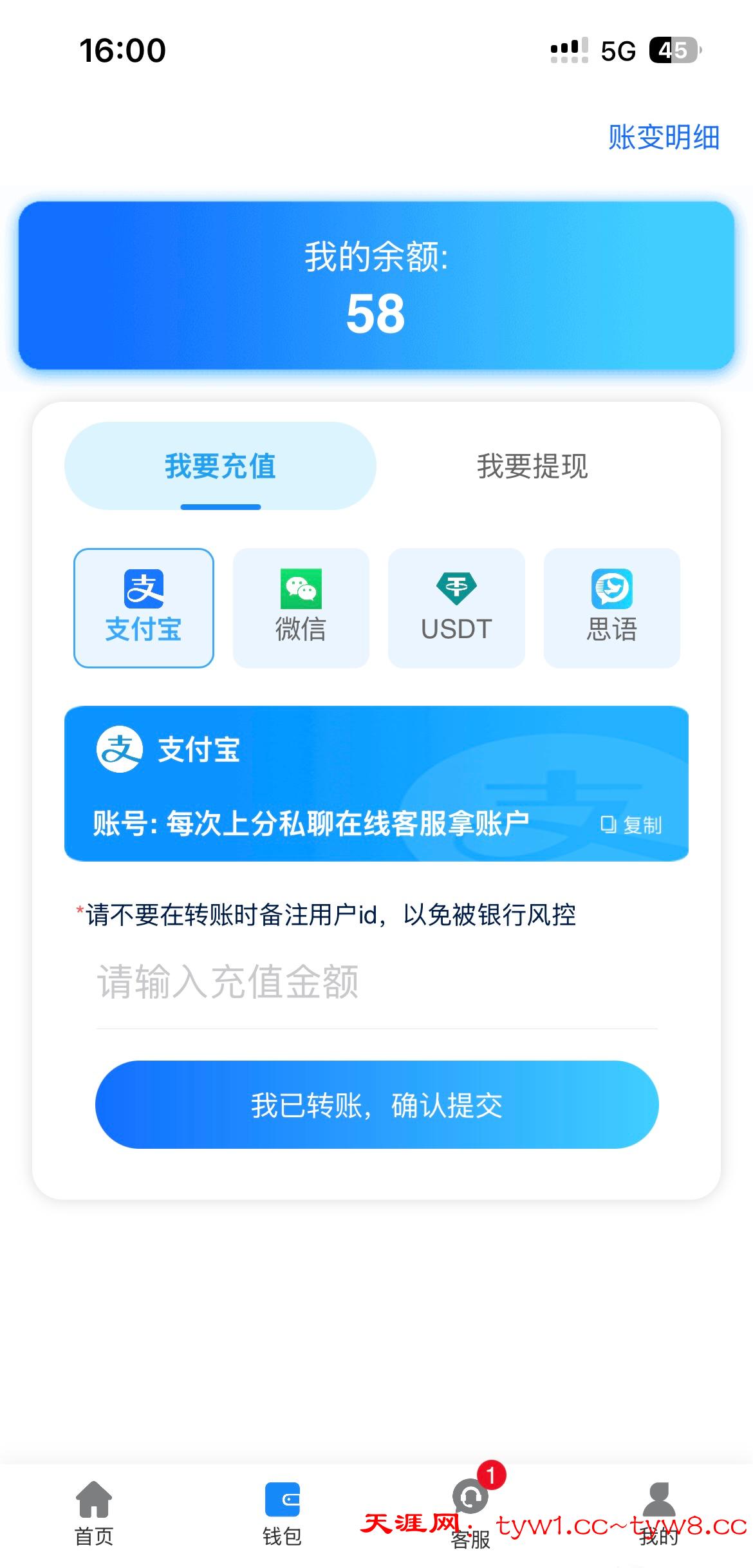The width and height of the screenshot is (753, 1568).
Task: Open 客服 customer service tab
Action: pos(470,1513)
